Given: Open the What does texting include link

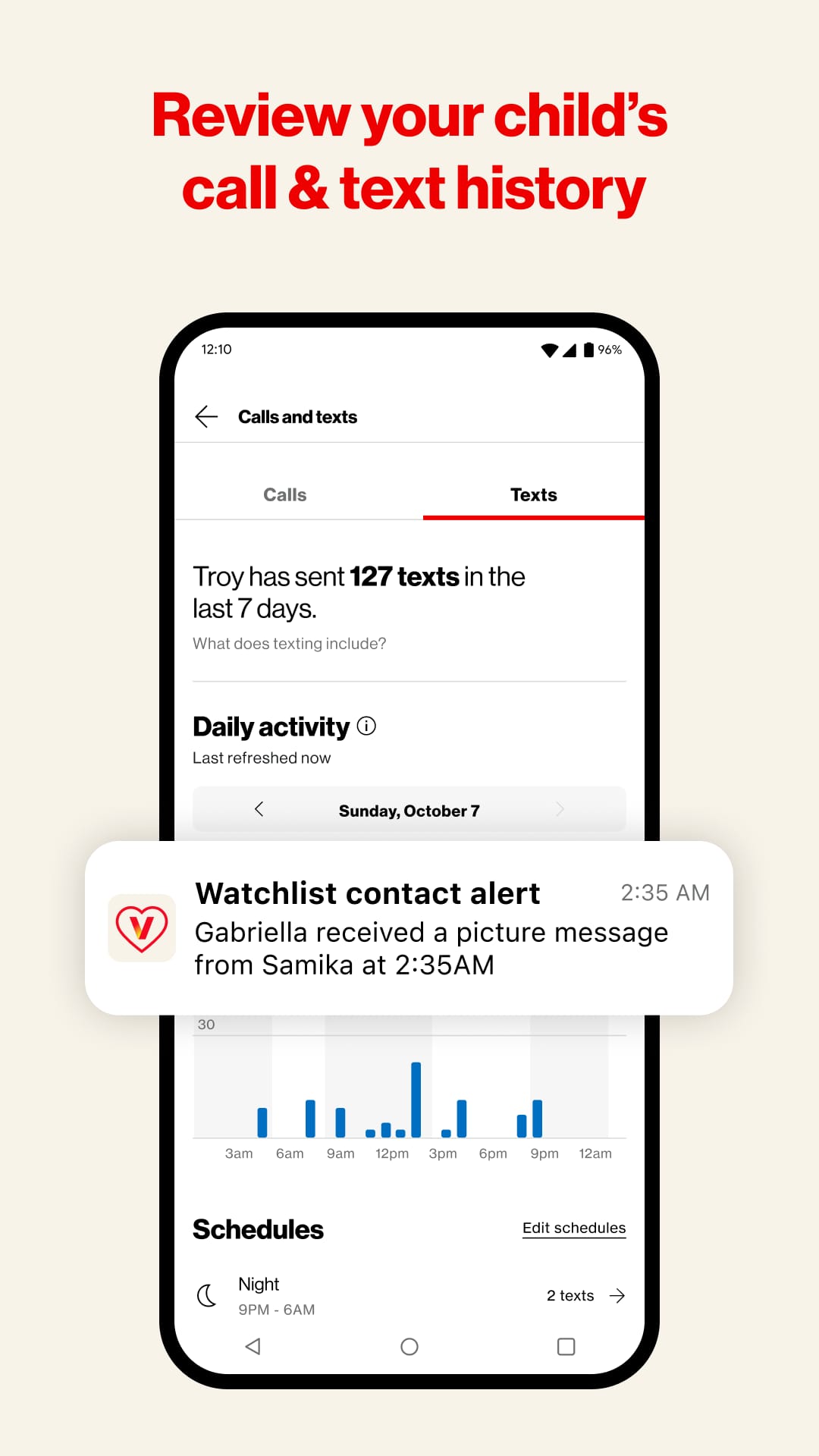Looking at the screenshot, I should pyautogui.click(x=289, y=643).
